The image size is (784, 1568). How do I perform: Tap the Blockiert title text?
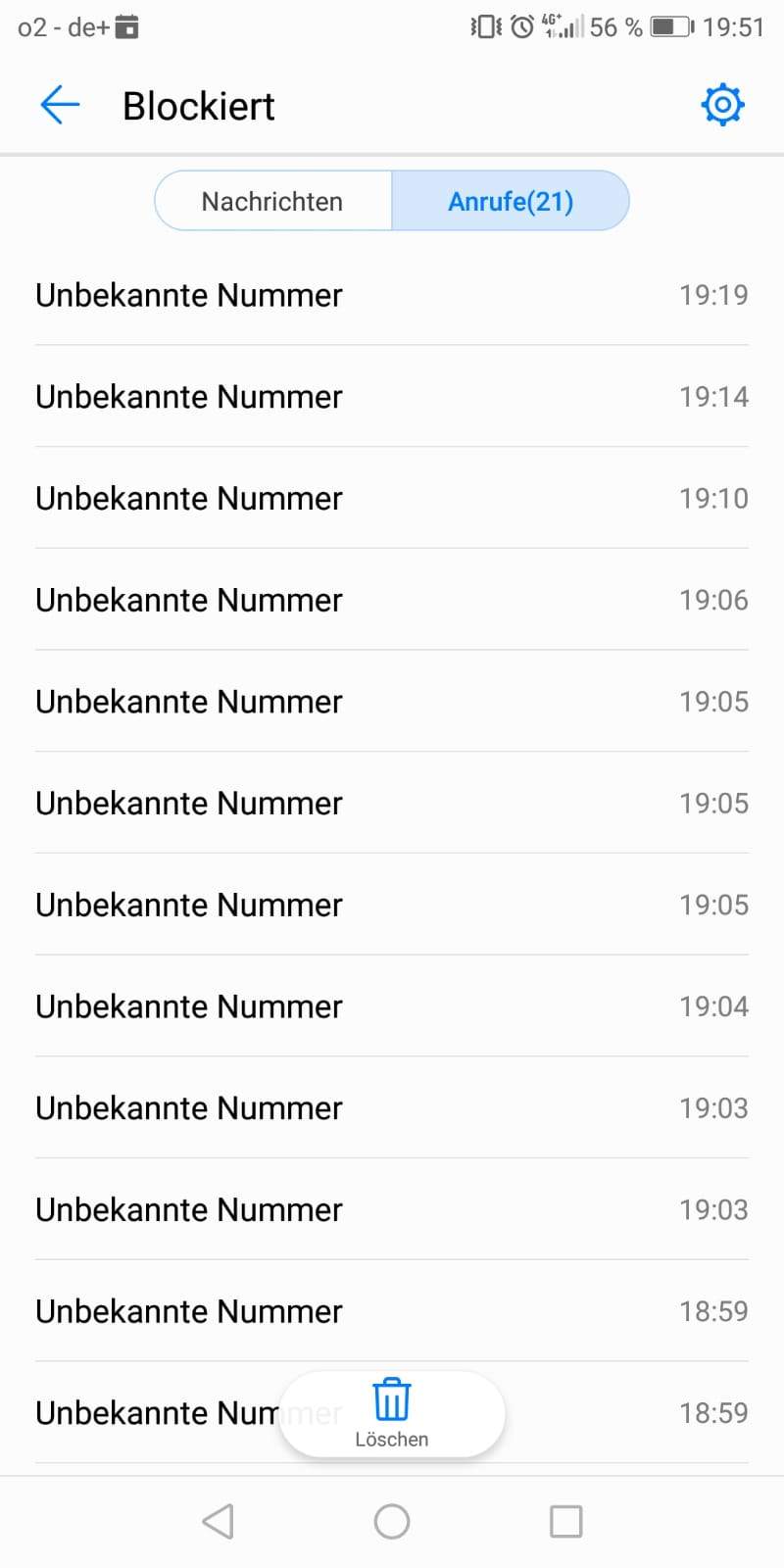coord(198,106)
